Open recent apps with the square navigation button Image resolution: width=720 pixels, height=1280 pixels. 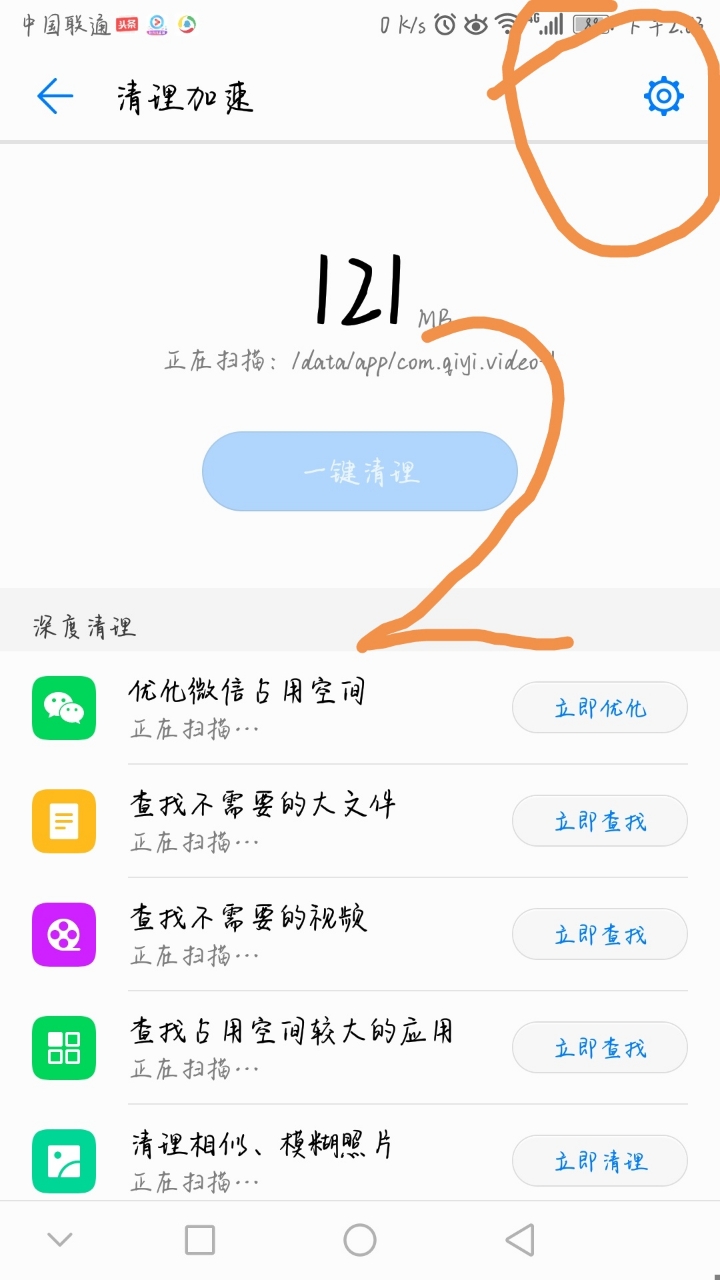199,1238
